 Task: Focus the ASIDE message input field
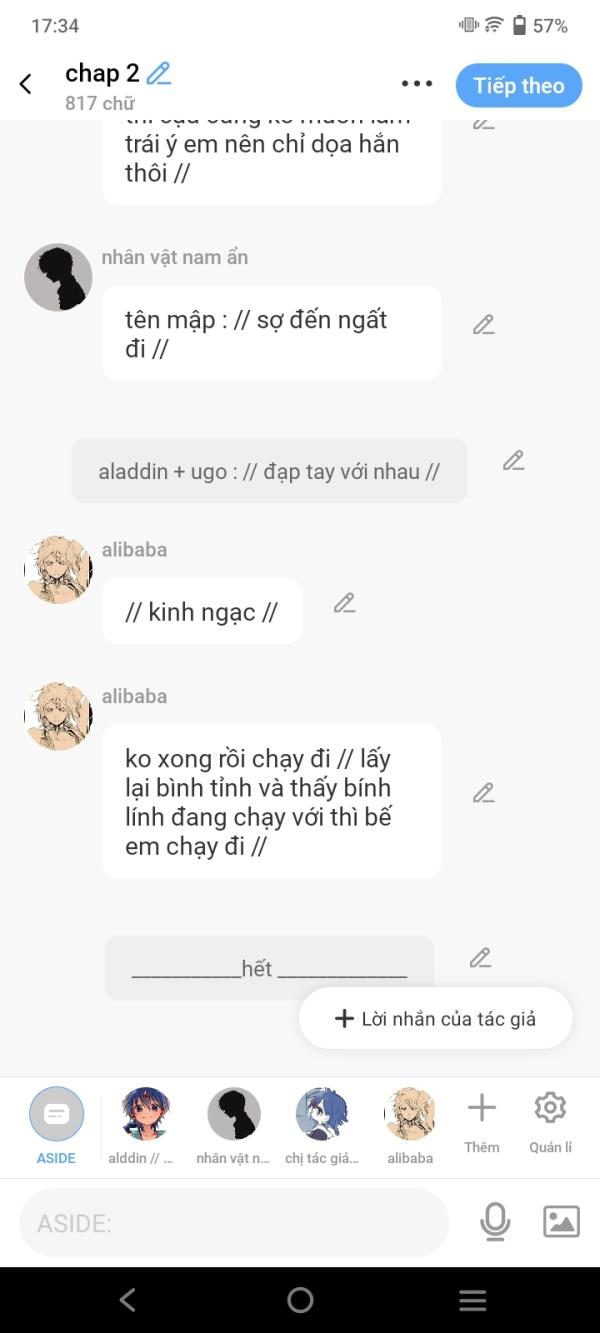tap(234, 1222)
